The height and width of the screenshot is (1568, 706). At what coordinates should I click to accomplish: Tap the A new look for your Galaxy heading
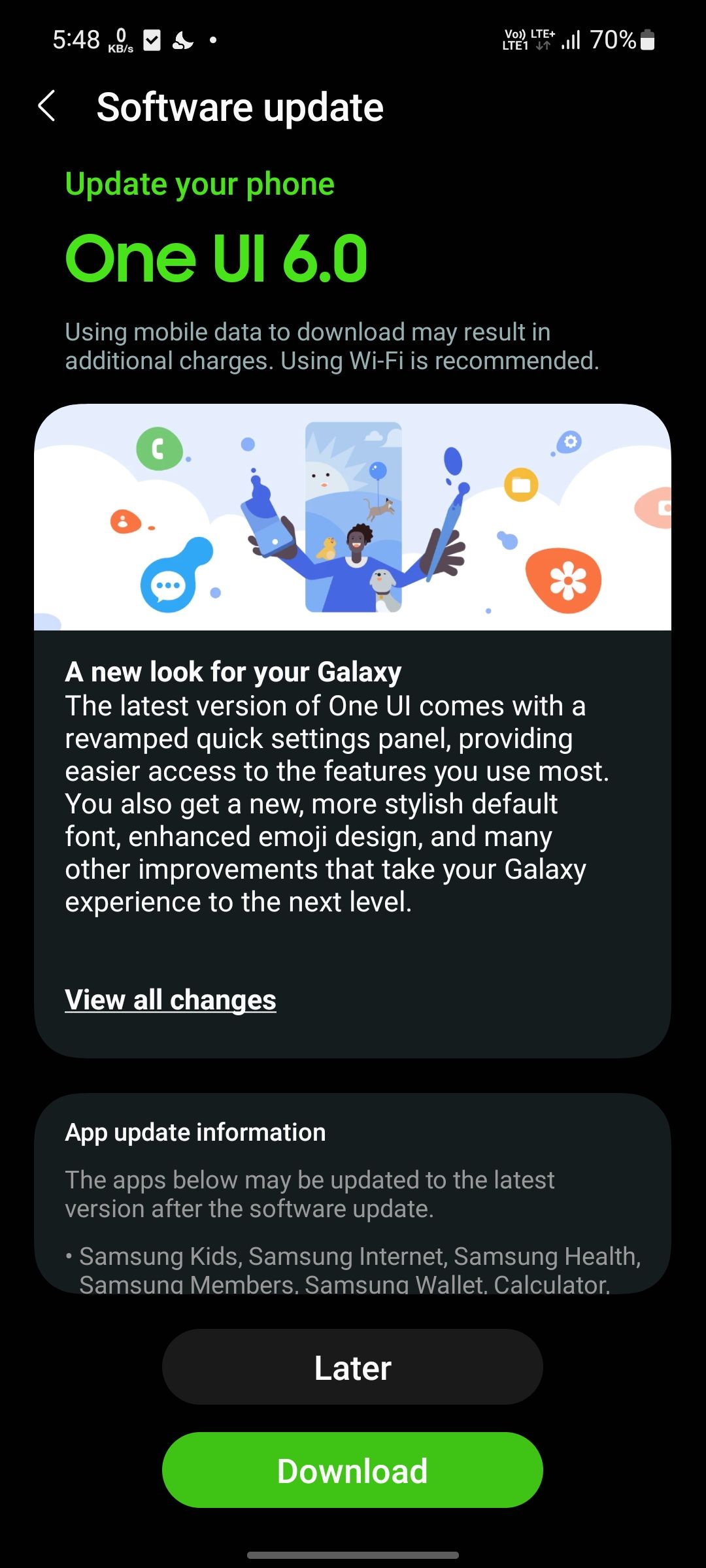click(233, 670)
